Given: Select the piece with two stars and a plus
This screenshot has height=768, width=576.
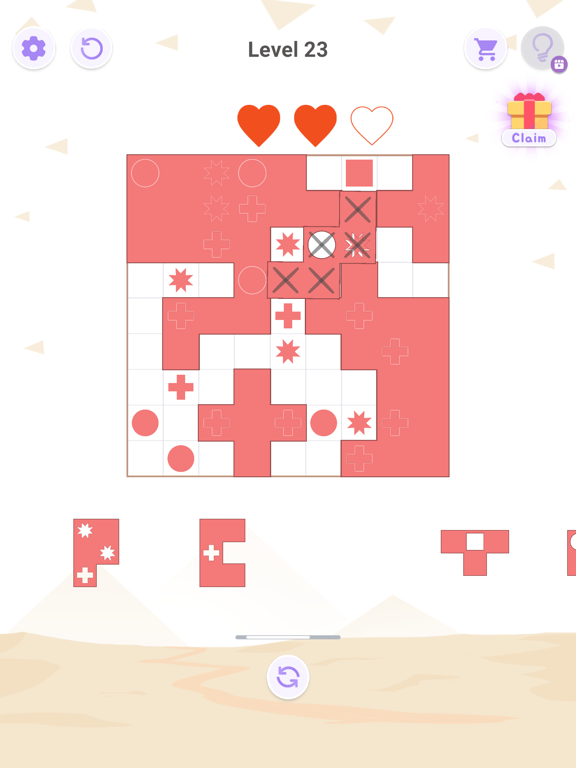Looking at the screenshot, I should click(96, 552).
